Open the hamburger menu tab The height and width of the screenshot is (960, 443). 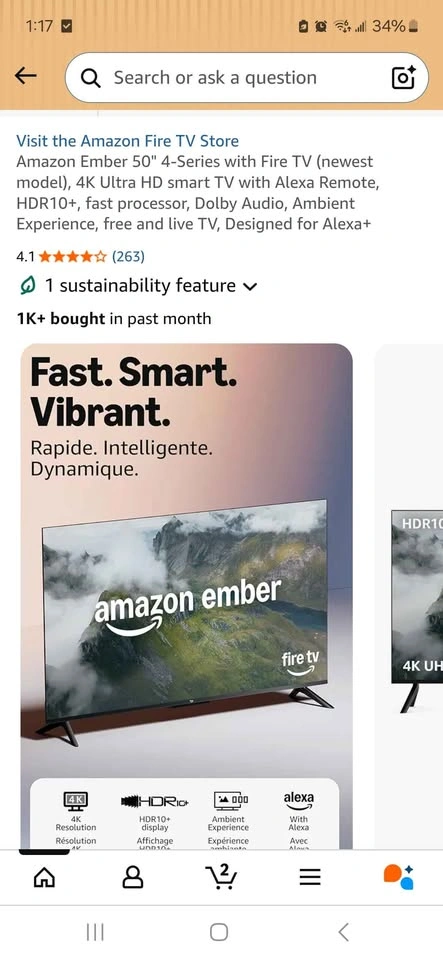click(x=310, y=877)
